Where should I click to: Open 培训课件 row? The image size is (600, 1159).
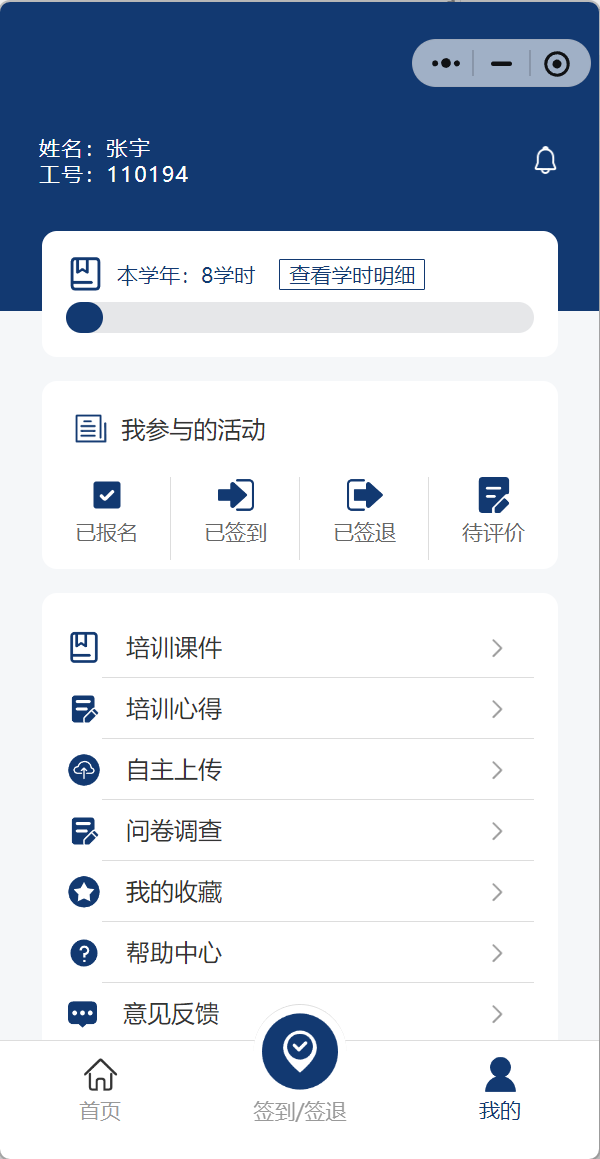pos(300,648)
